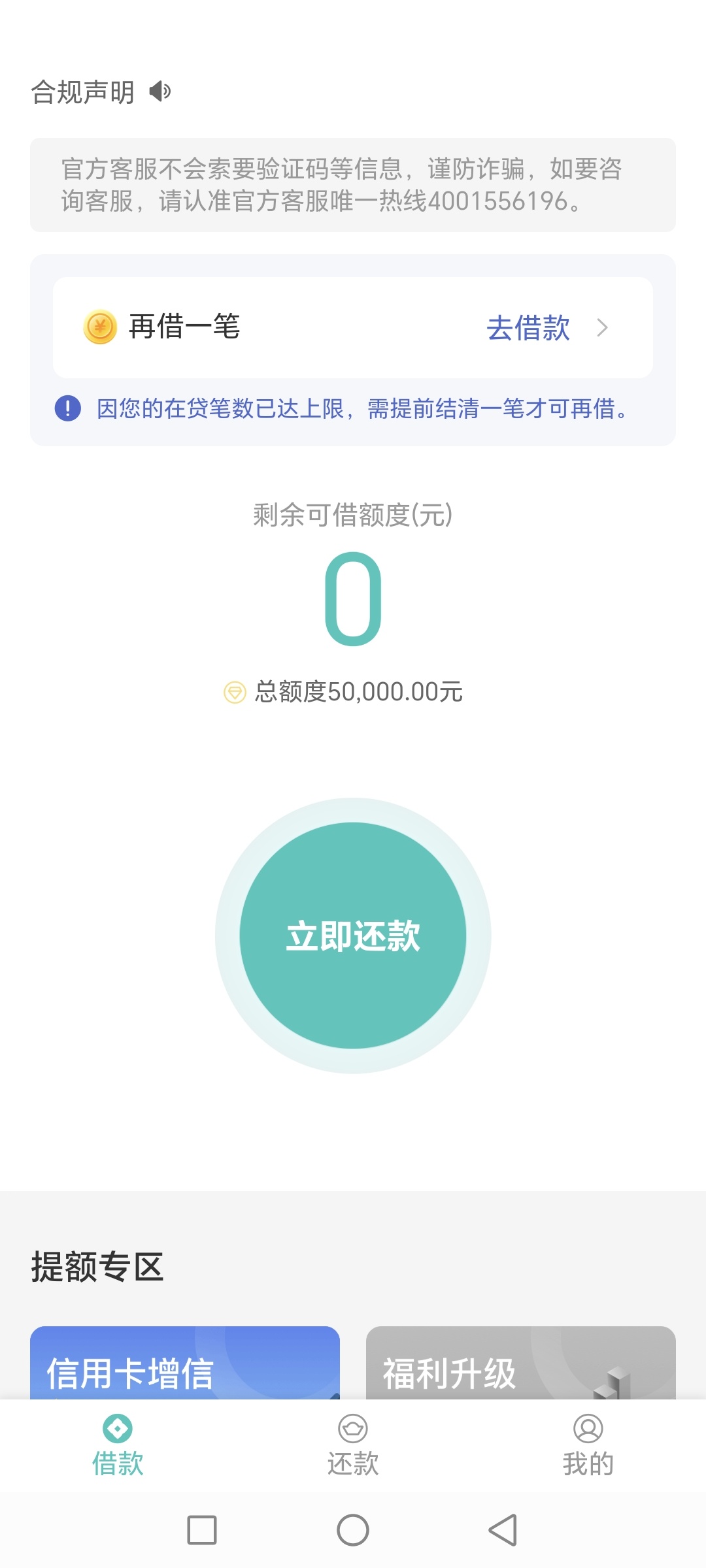706x1568 pixels.
Task: Tap the 立即还款 round button
Action: [x=353, y=936]
